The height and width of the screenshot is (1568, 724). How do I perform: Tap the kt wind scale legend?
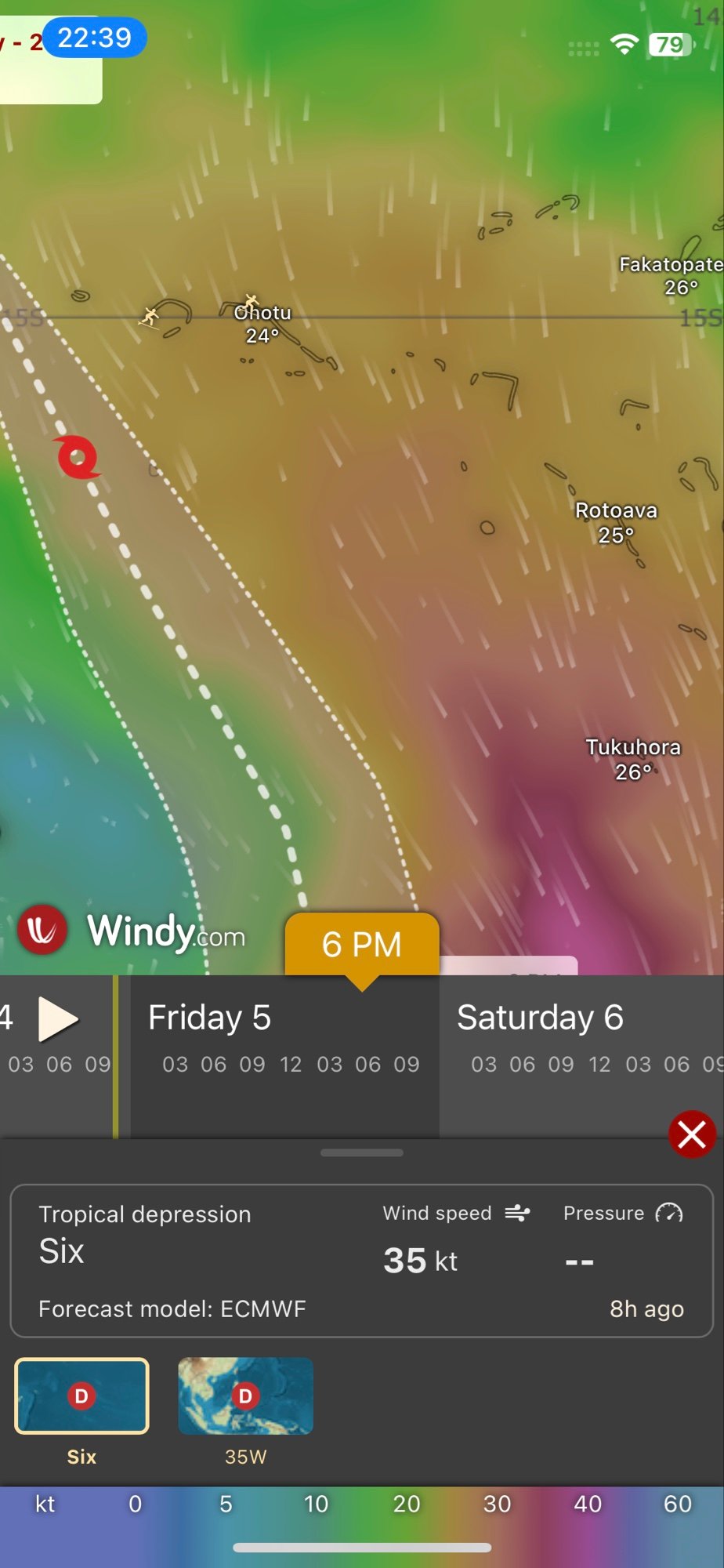click(361, 1504)
